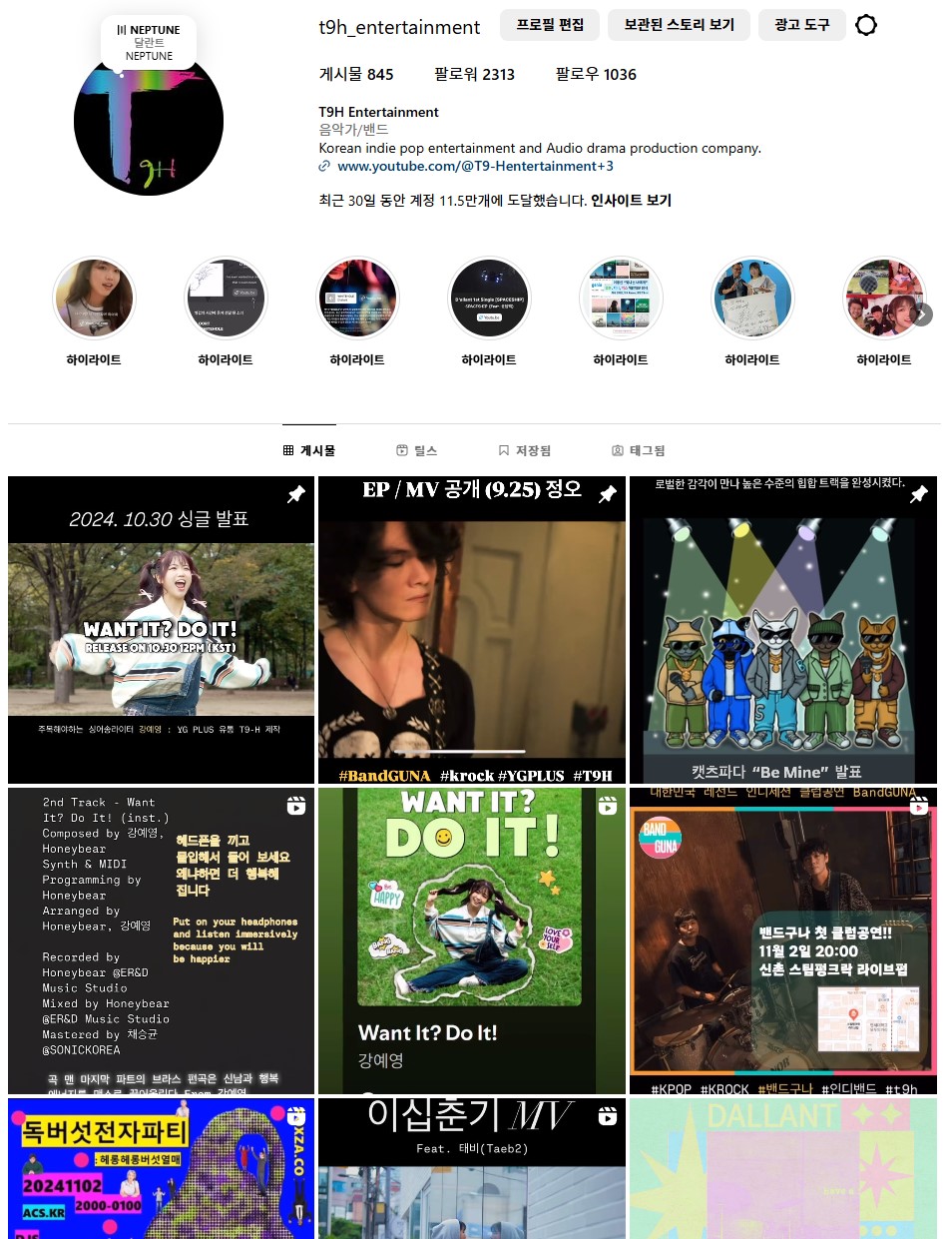952x1239 pixels.
Task: Open the 이십춘기 MV reel
Action: [x=472, y=1168]
